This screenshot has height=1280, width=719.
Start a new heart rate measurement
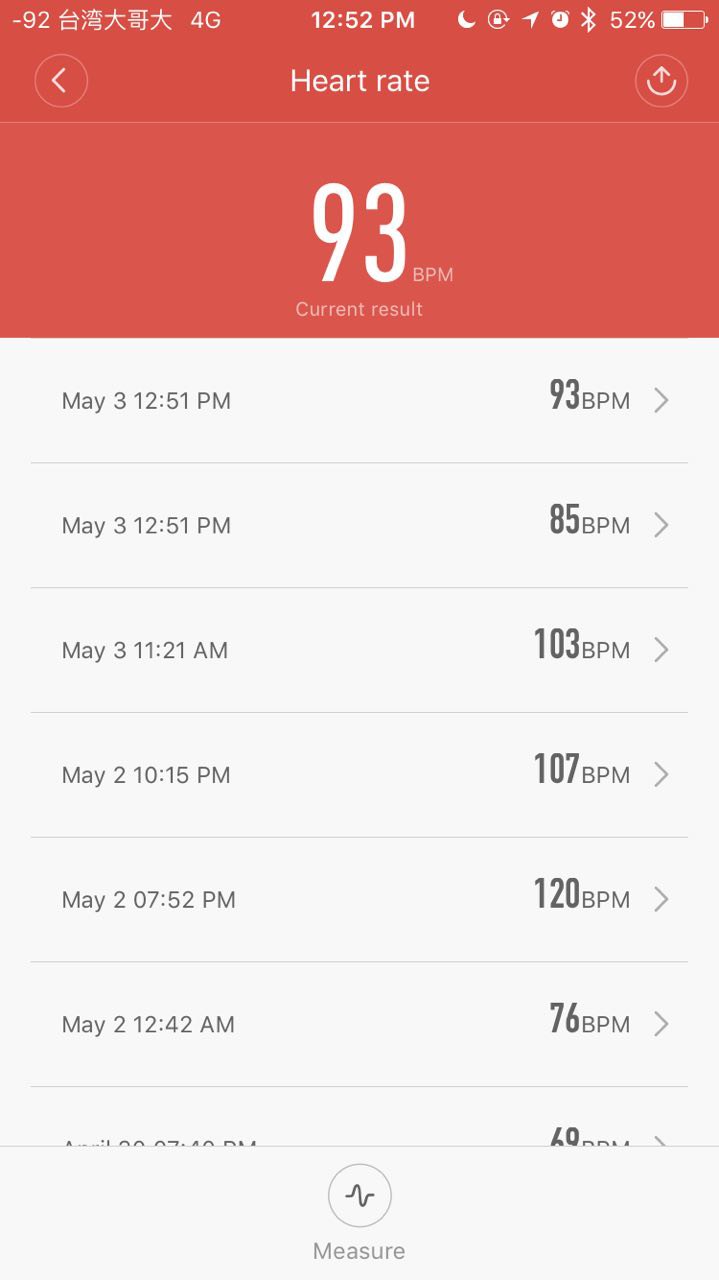tap(359, 1196)
